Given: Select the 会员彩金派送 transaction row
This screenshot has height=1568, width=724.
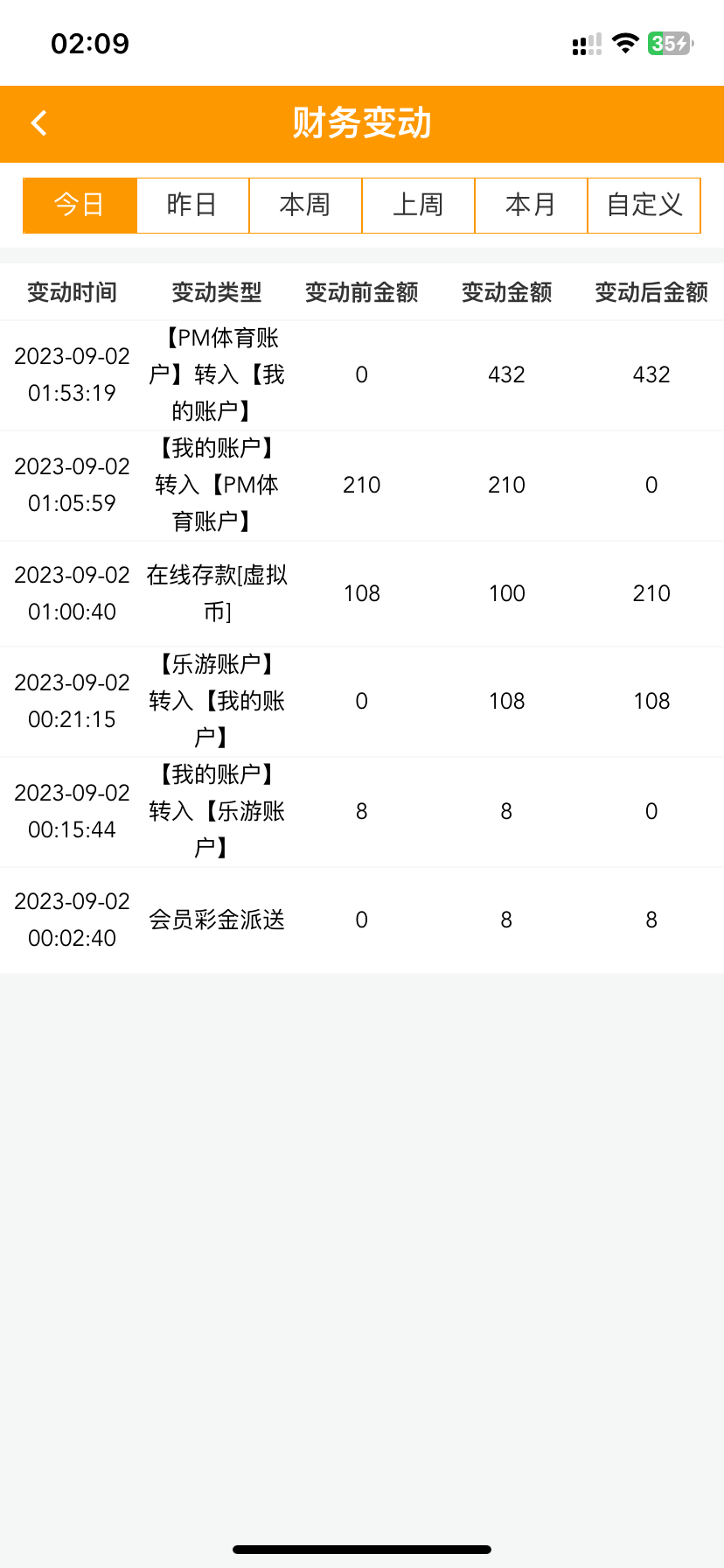Looking at the screenshot, I should (362, 919).
